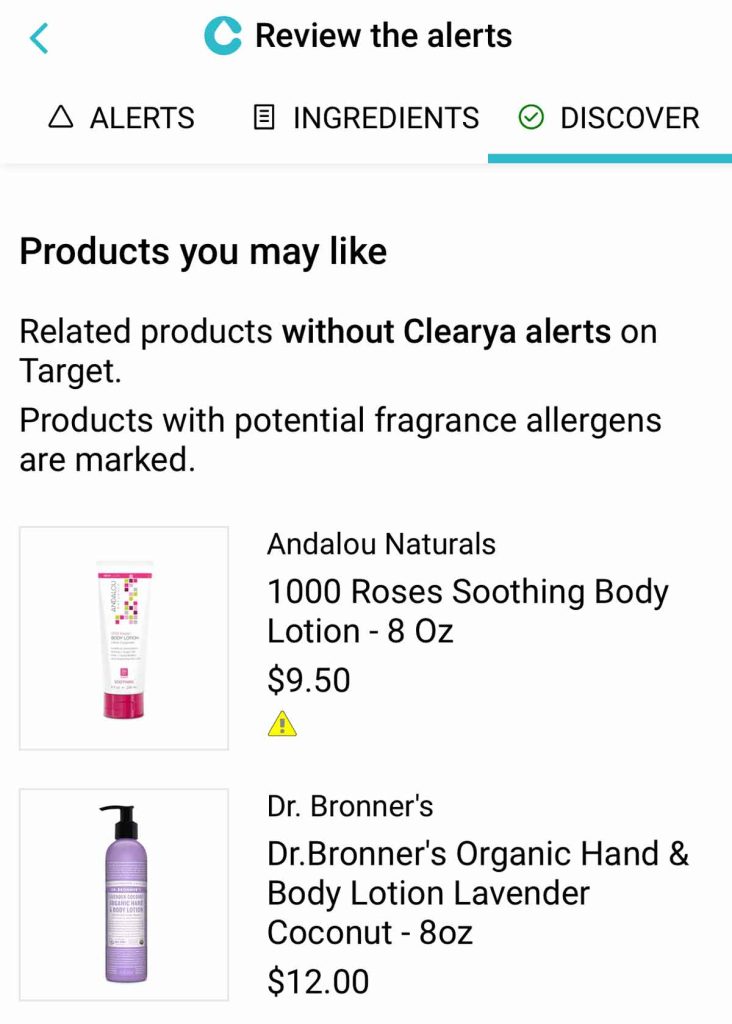Select the Discover tab
The image size is (732, 1024).
click(x=609, y=118)
